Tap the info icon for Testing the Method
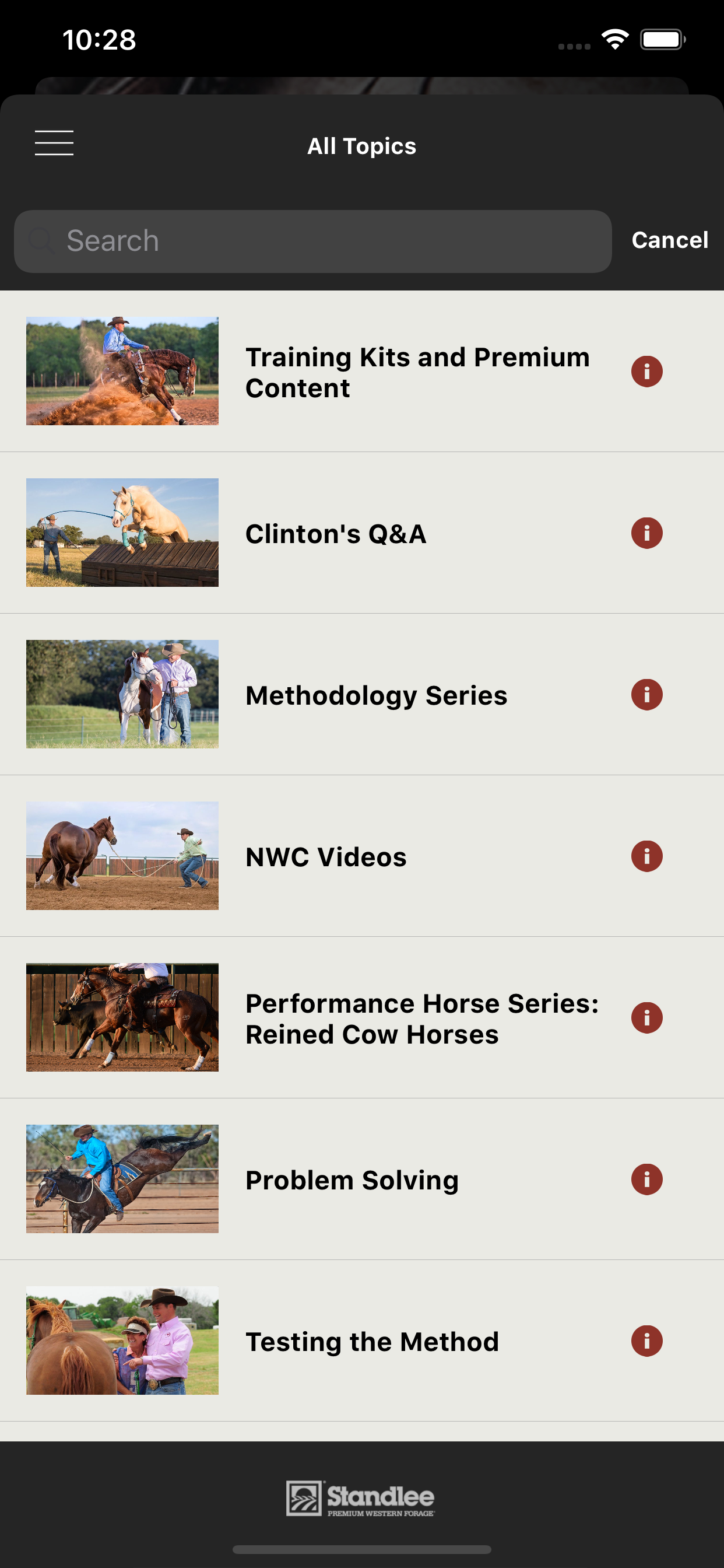 [x=646, y=1341]
